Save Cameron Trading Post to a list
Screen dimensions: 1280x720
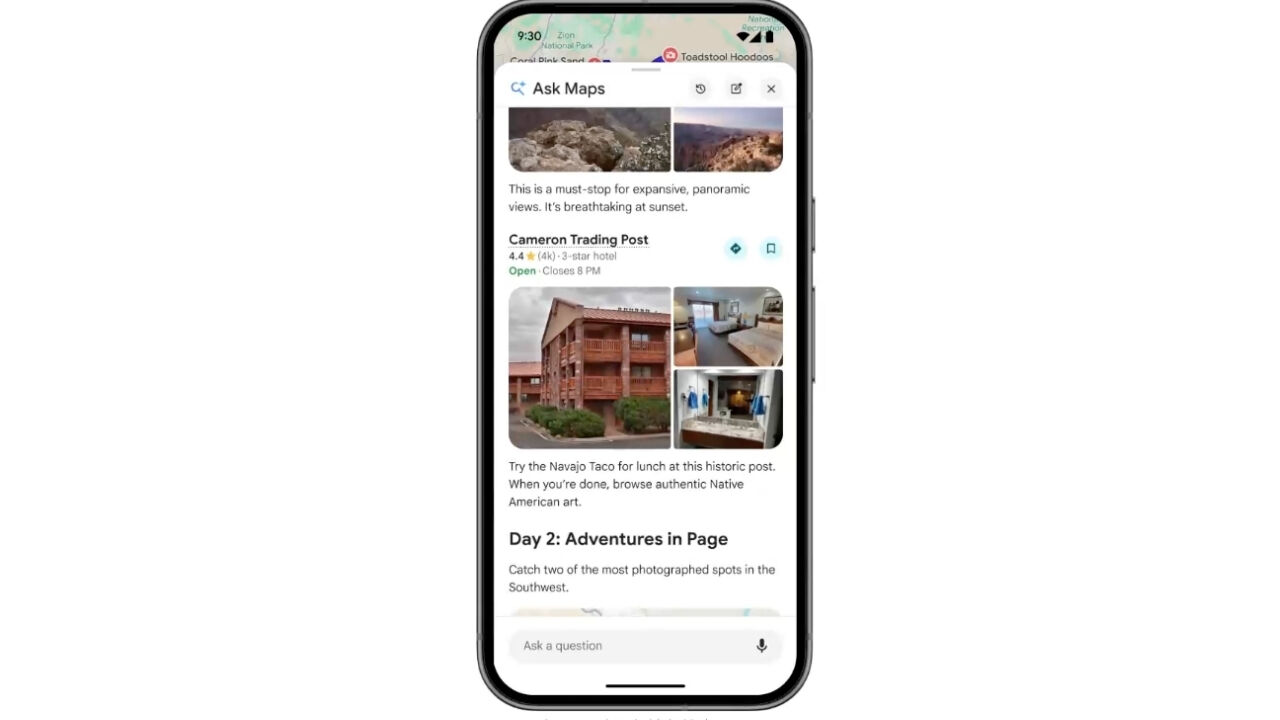(771, 249)
